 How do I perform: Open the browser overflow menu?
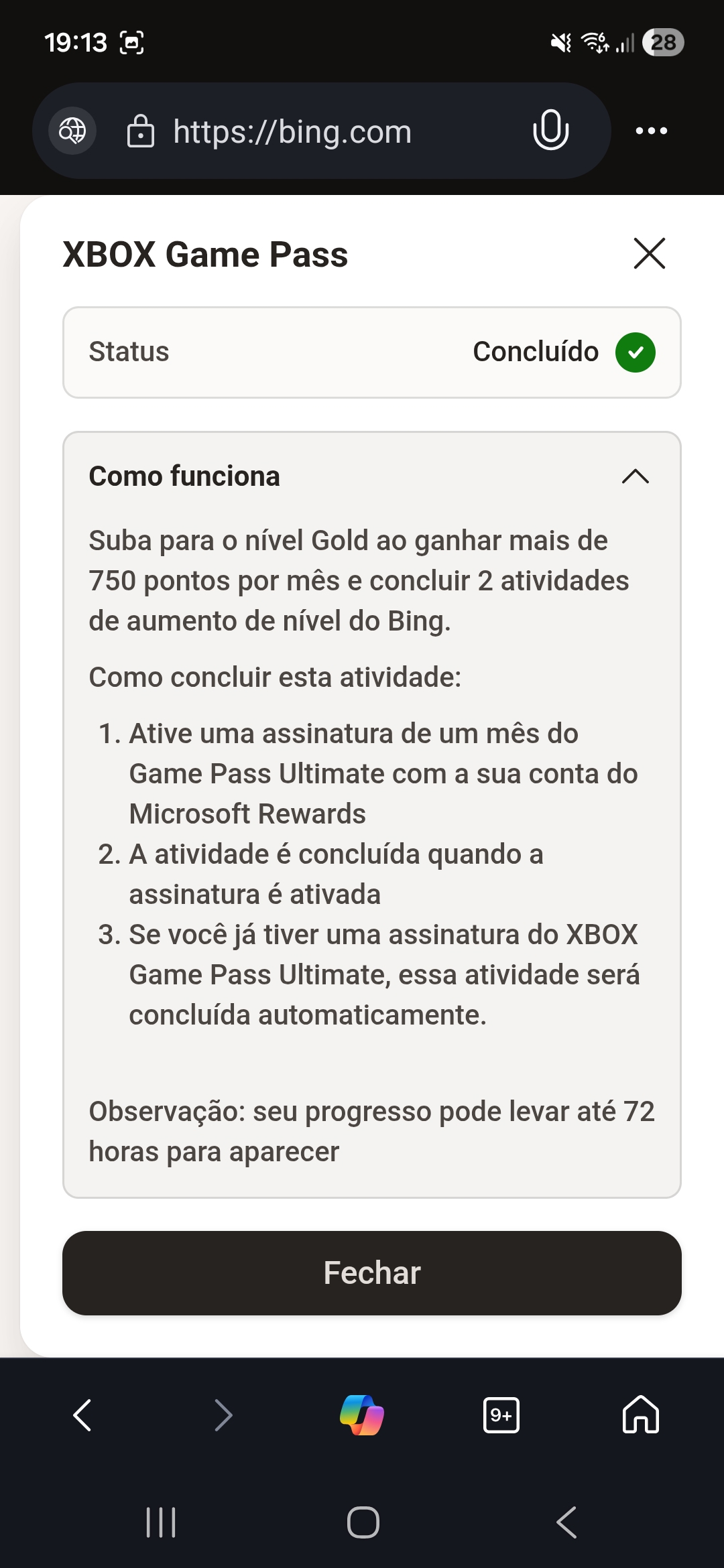[651, 131]
